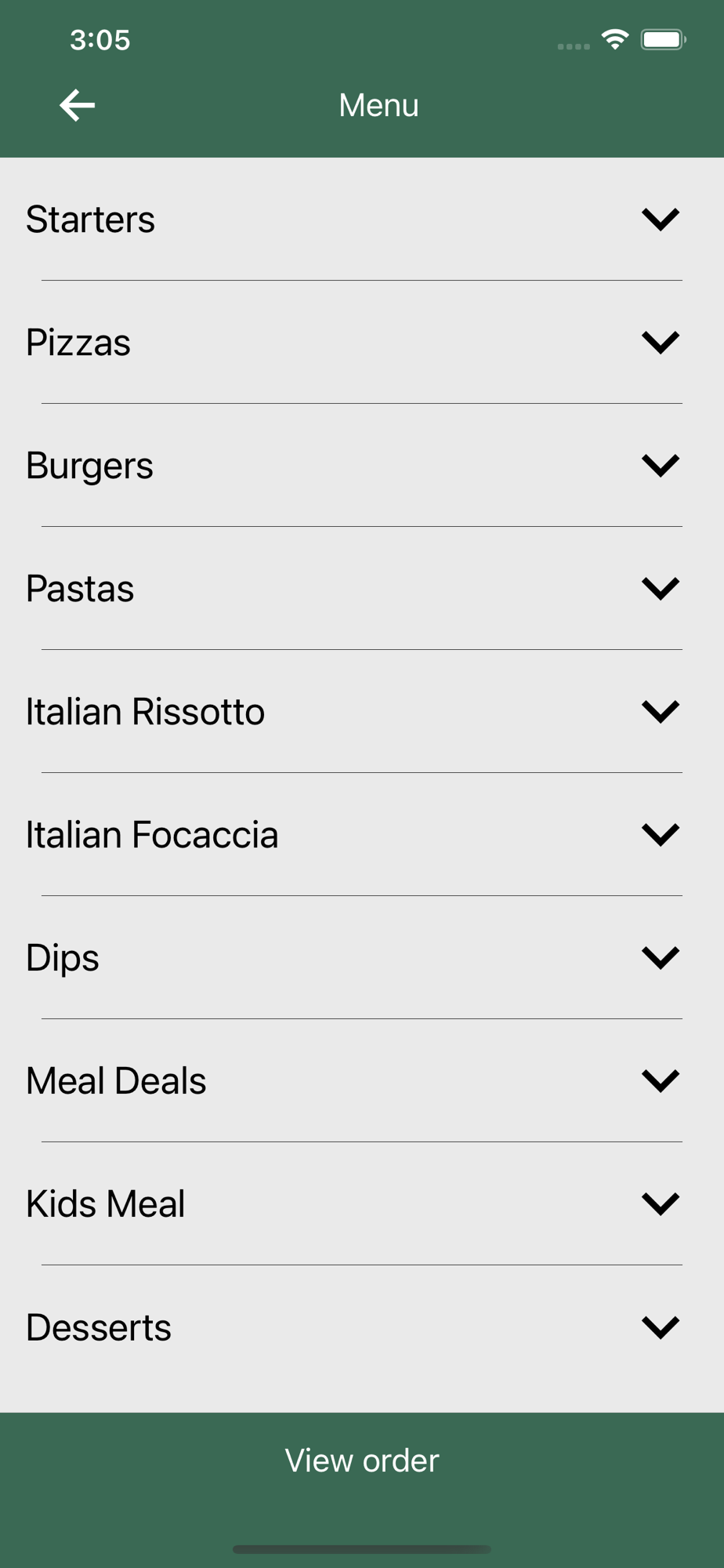724x1568 pixels.
Task: Expand Italian Rissotto items
Action: pyautogui.click(x=660, y=712)
